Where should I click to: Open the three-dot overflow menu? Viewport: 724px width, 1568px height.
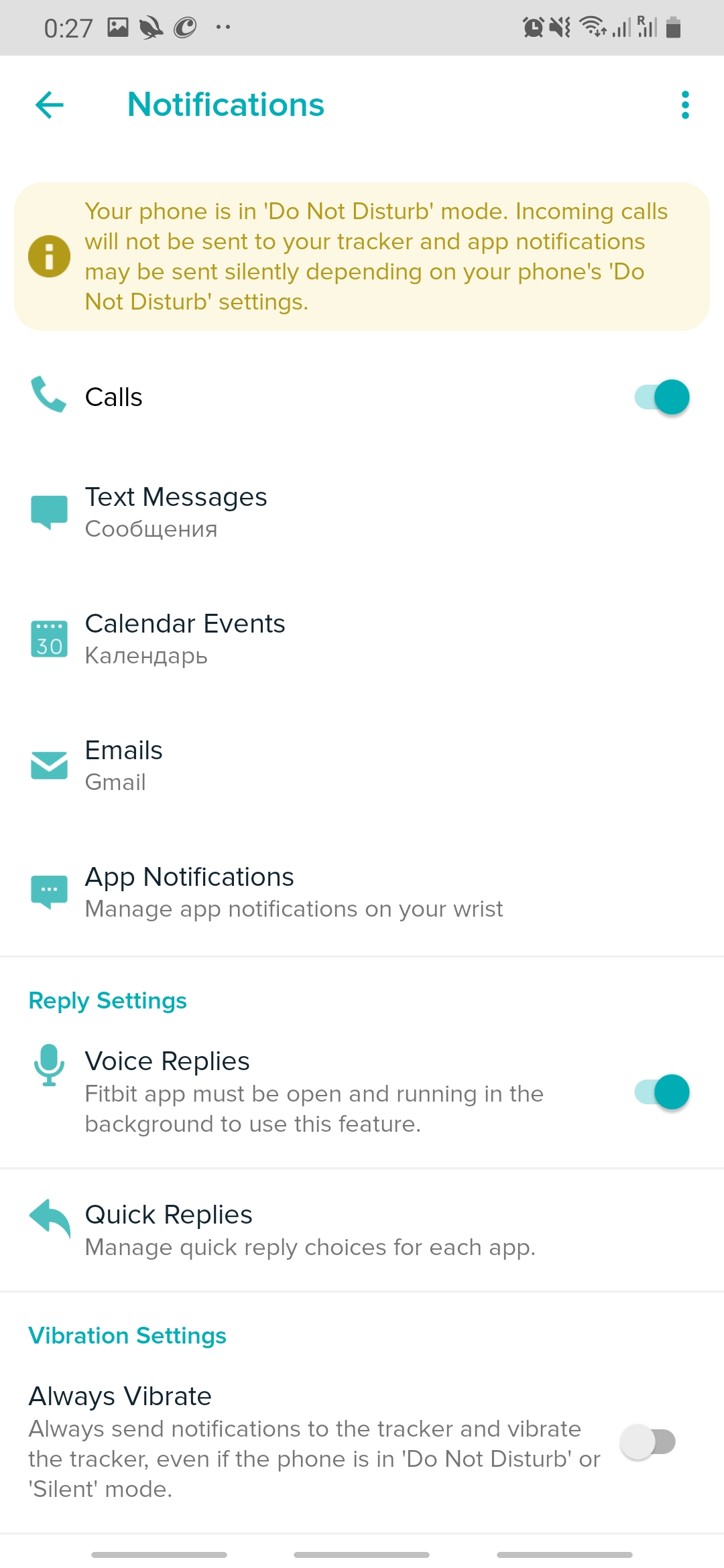pos(684,105)
